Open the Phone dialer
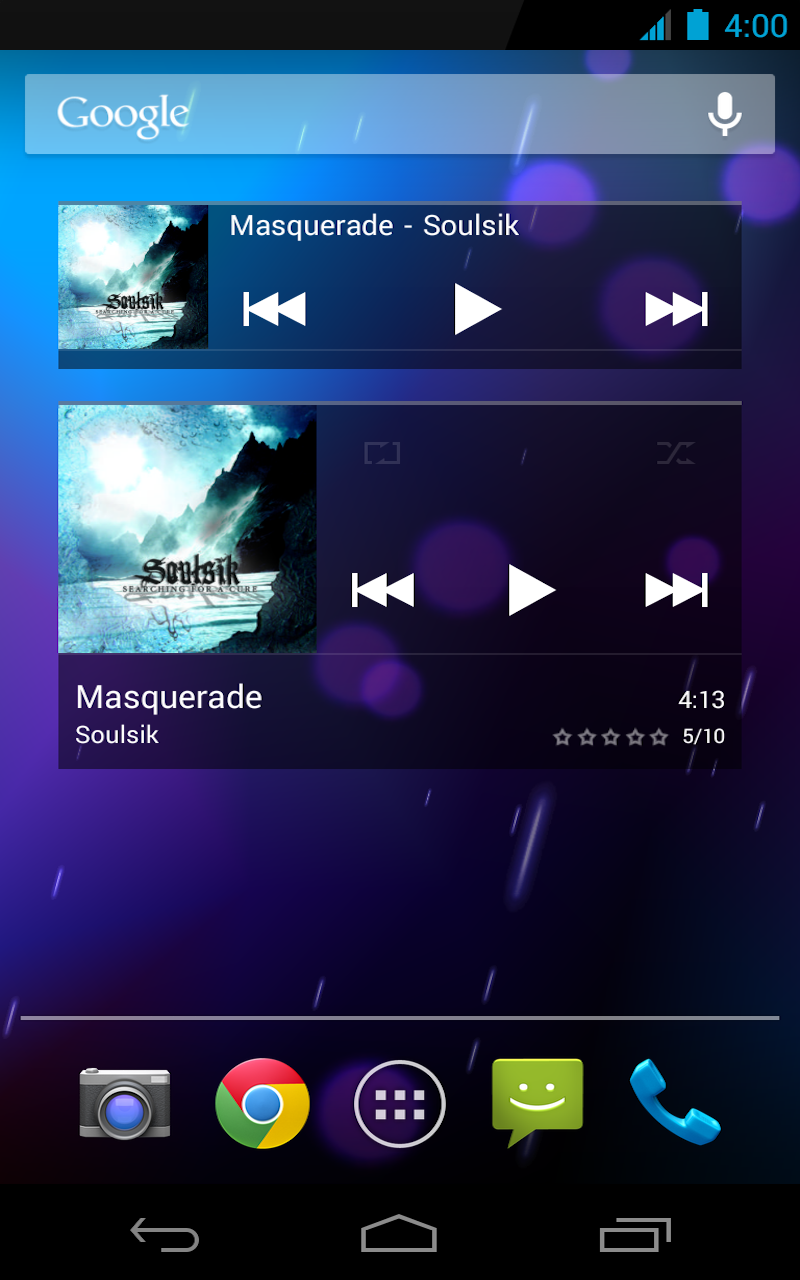The image size is (800, 1280). 675,1103
